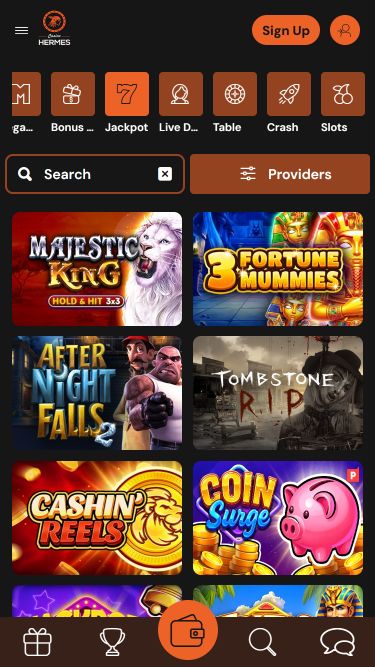The width and height of the screenshot is (375, 667).
Task: Open the chat support icon
Action: coord(338,642)
